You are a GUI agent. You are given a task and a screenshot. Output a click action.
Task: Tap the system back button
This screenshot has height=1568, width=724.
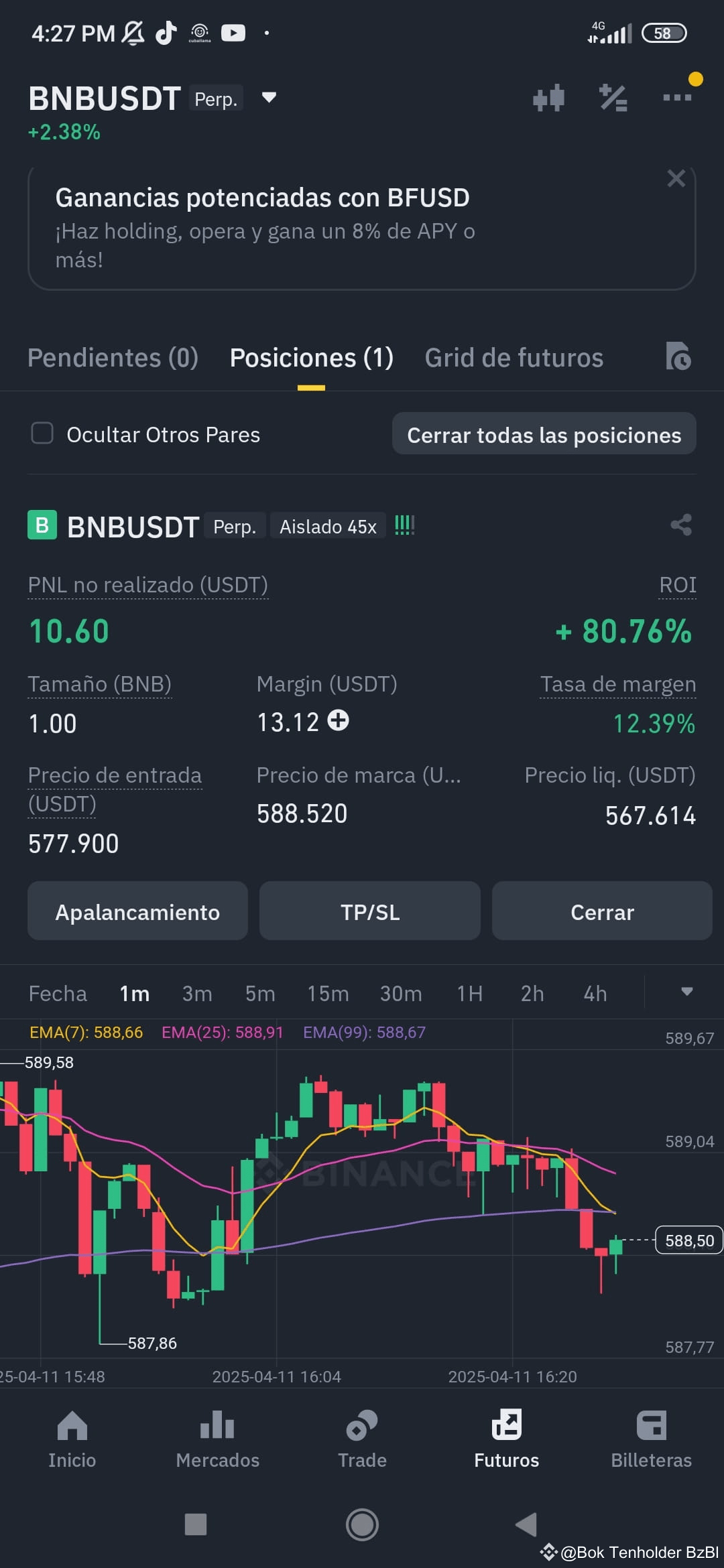tap(526, 1524)
